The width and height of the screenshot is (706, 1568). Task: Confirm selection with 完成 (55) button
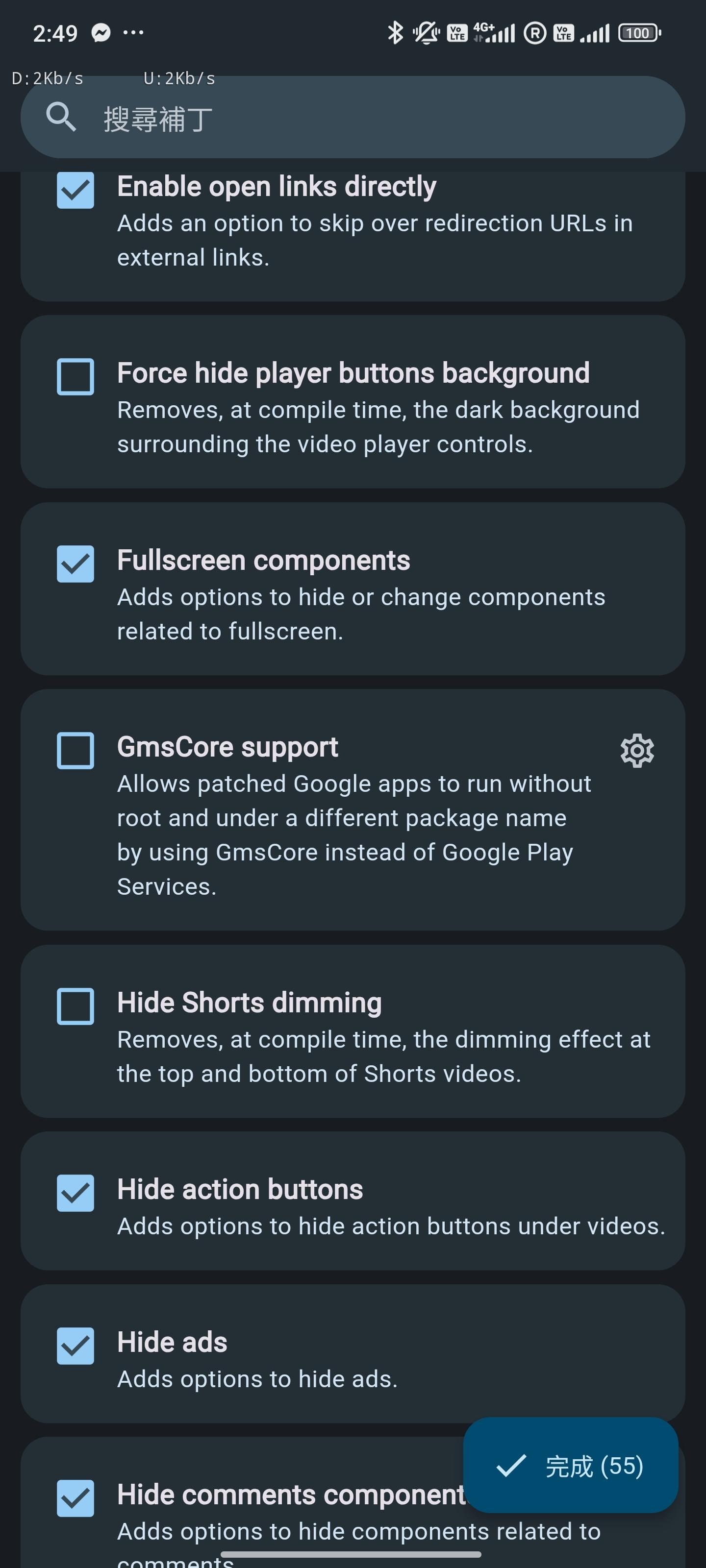click(x=570, y=1466)
